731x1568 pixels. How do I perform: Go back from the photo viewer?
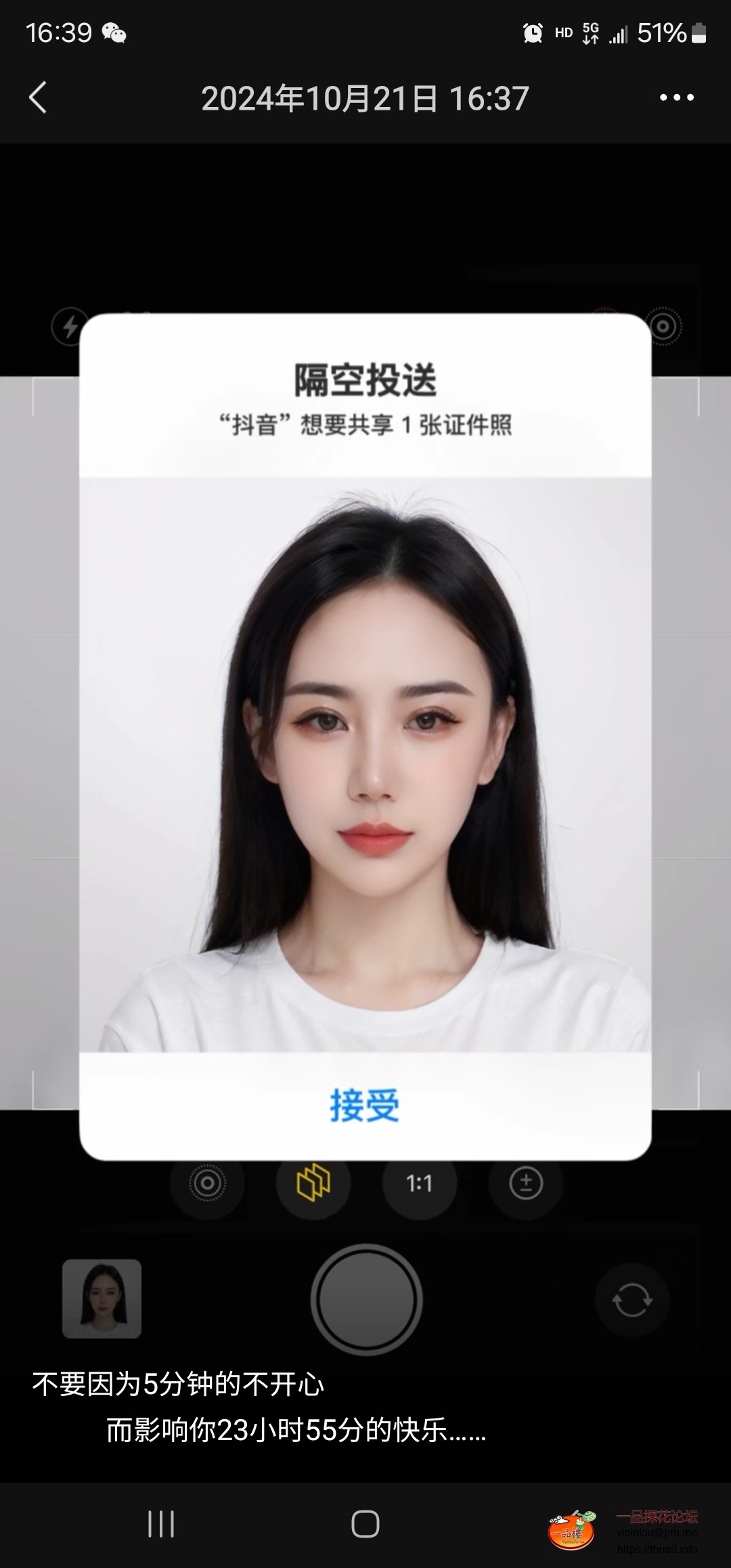[39, 98]
